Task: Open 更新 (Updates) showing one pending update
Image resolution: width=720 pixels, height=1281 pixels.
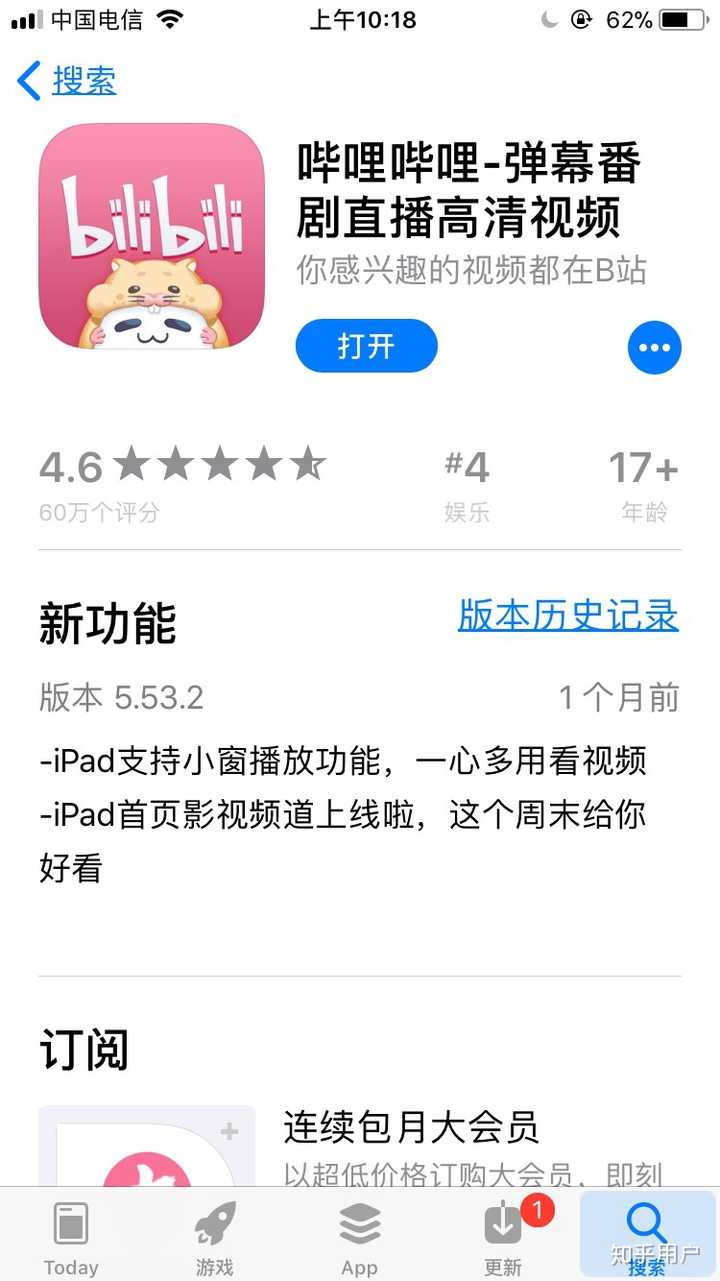Action: (x=503, y=1222)
